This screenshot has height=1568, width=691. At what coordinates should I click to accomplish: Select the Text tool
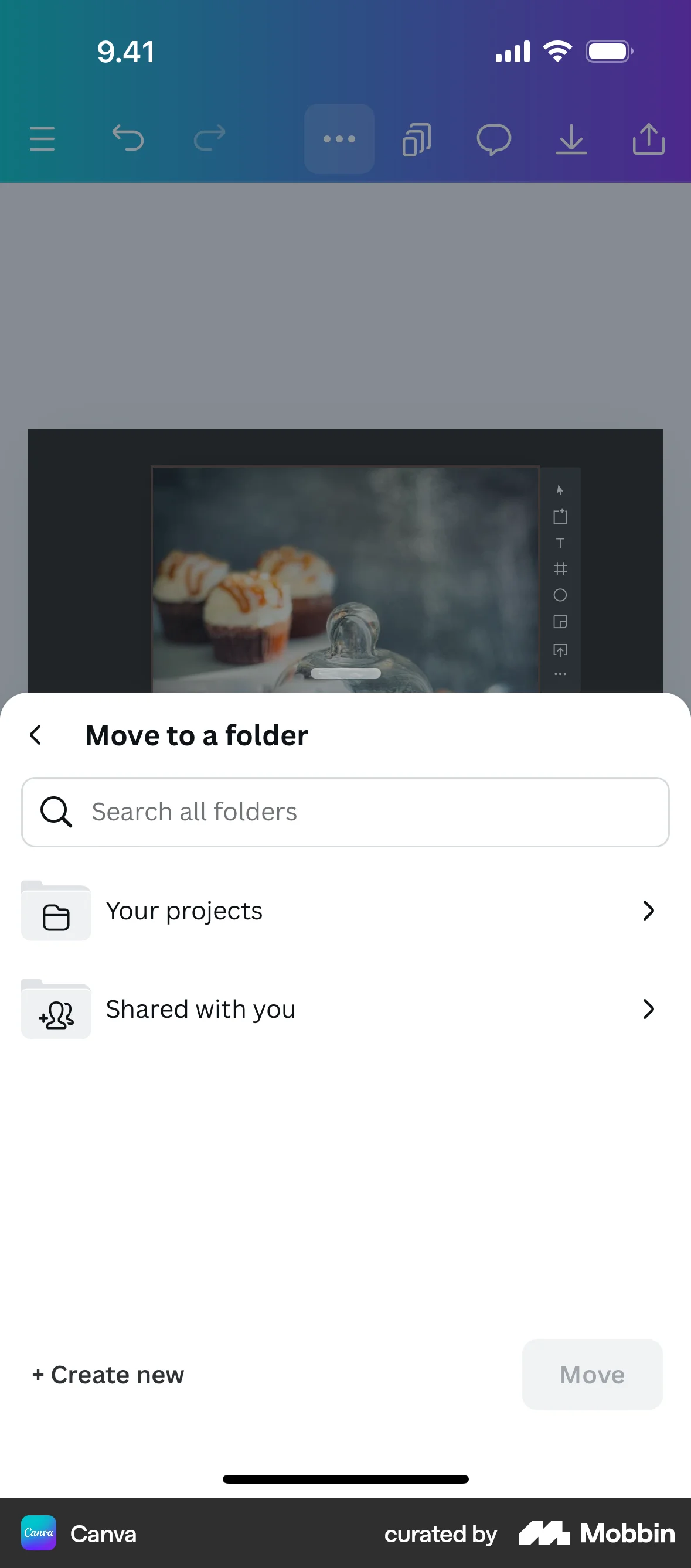(x=560, y=543)
